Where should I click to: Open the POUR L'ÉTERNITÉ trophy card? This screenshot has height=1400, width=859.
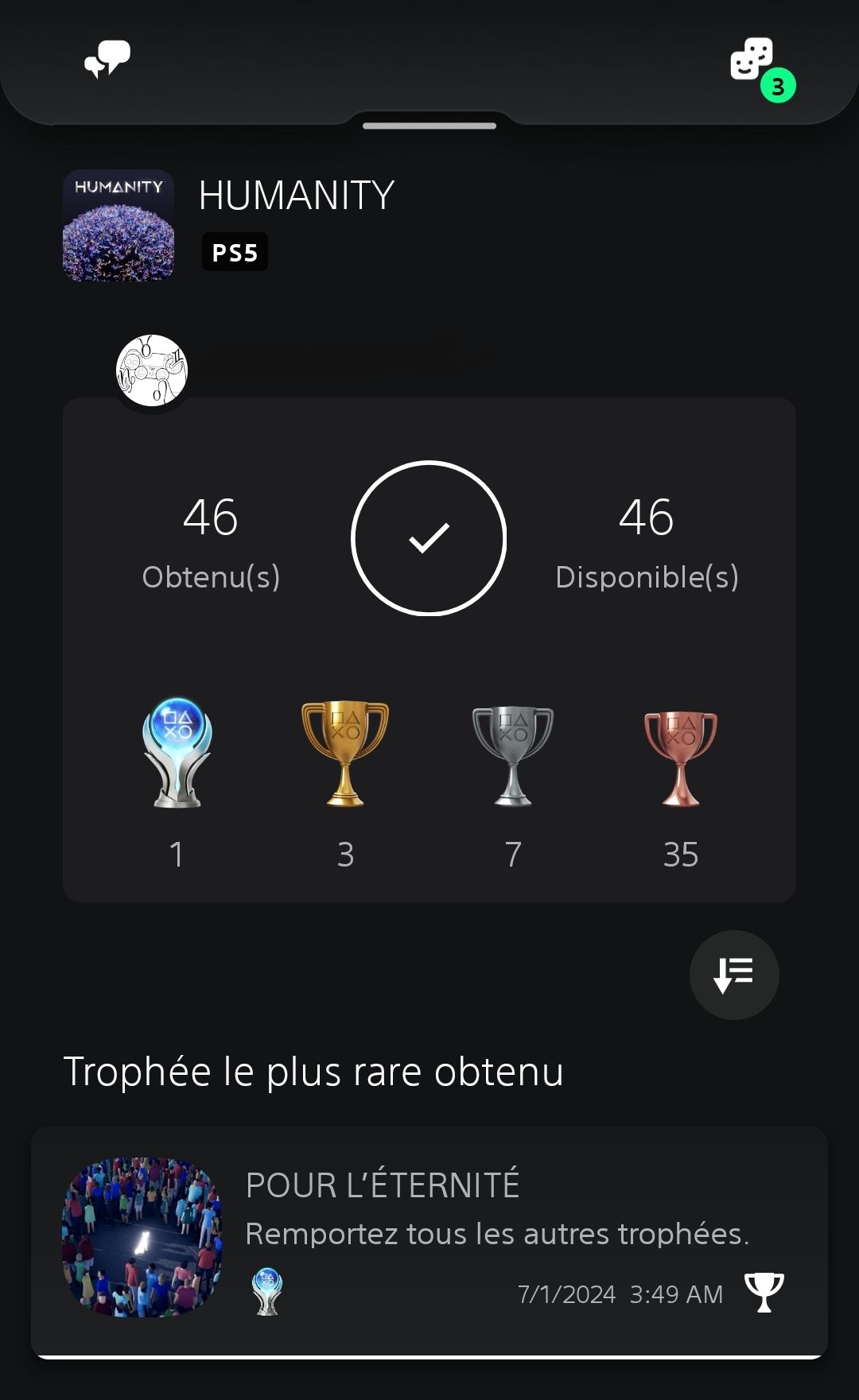429,1240
